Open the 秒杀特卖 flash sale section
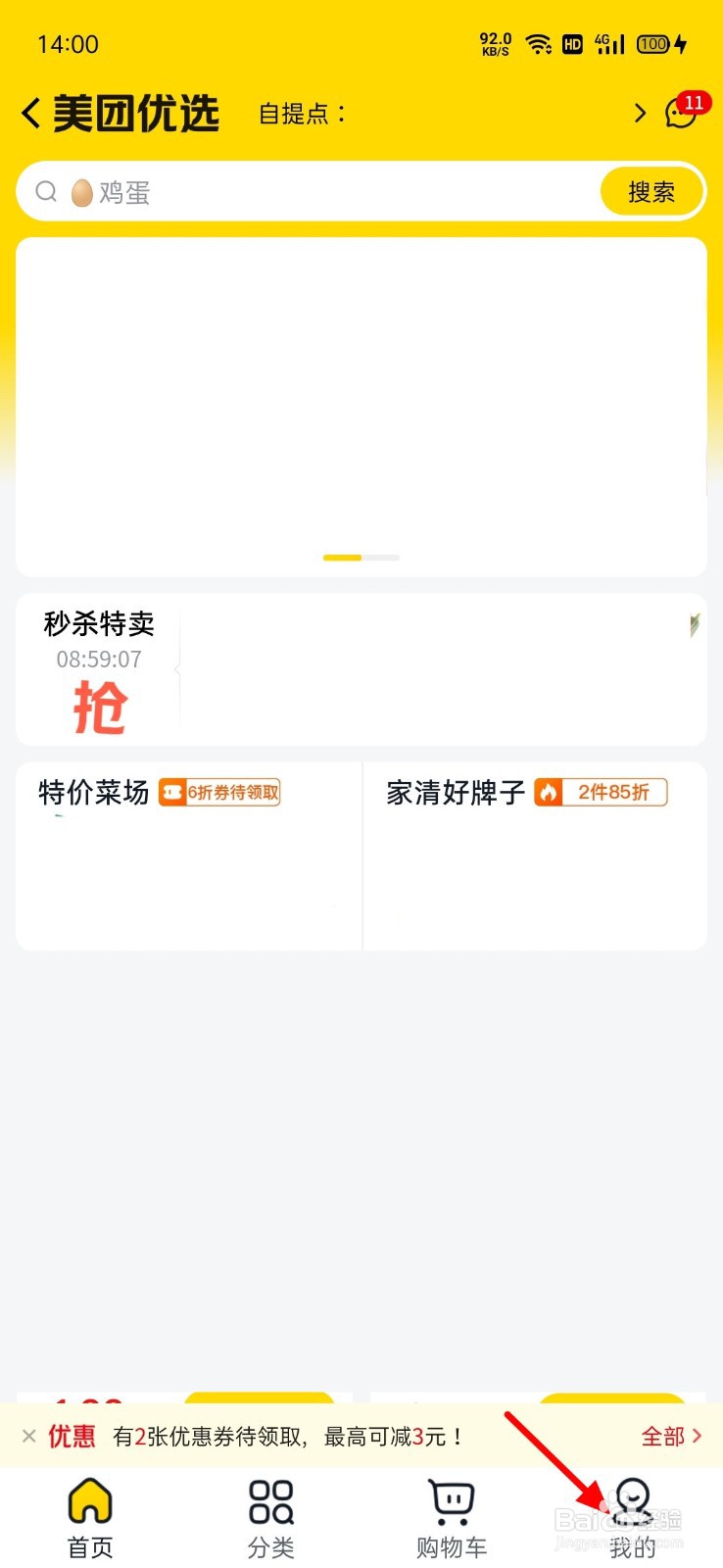The height and width of the screenshot is (1568, 723). pos(361,669)
